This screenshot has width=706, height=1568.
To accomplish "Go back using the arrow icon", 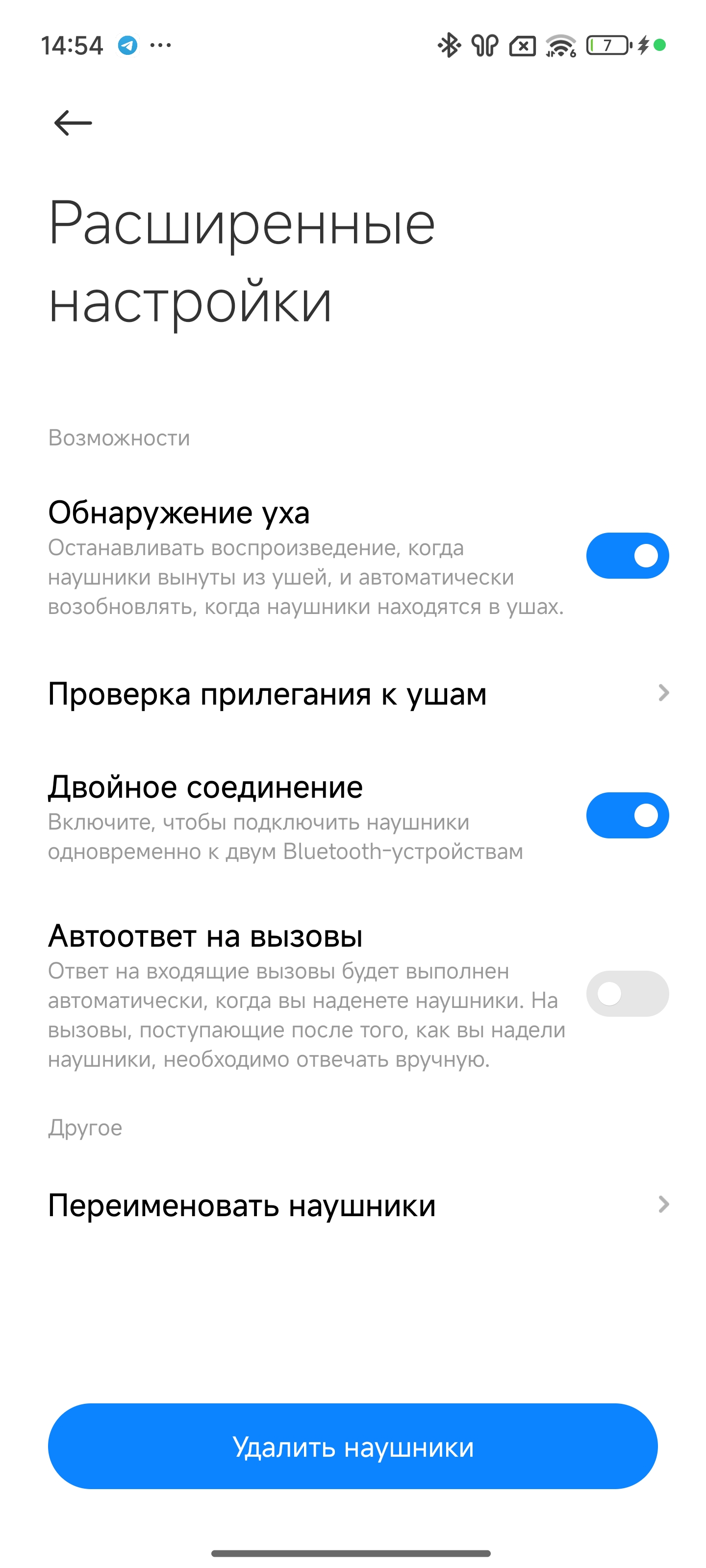I will click(x=73, y=123).
